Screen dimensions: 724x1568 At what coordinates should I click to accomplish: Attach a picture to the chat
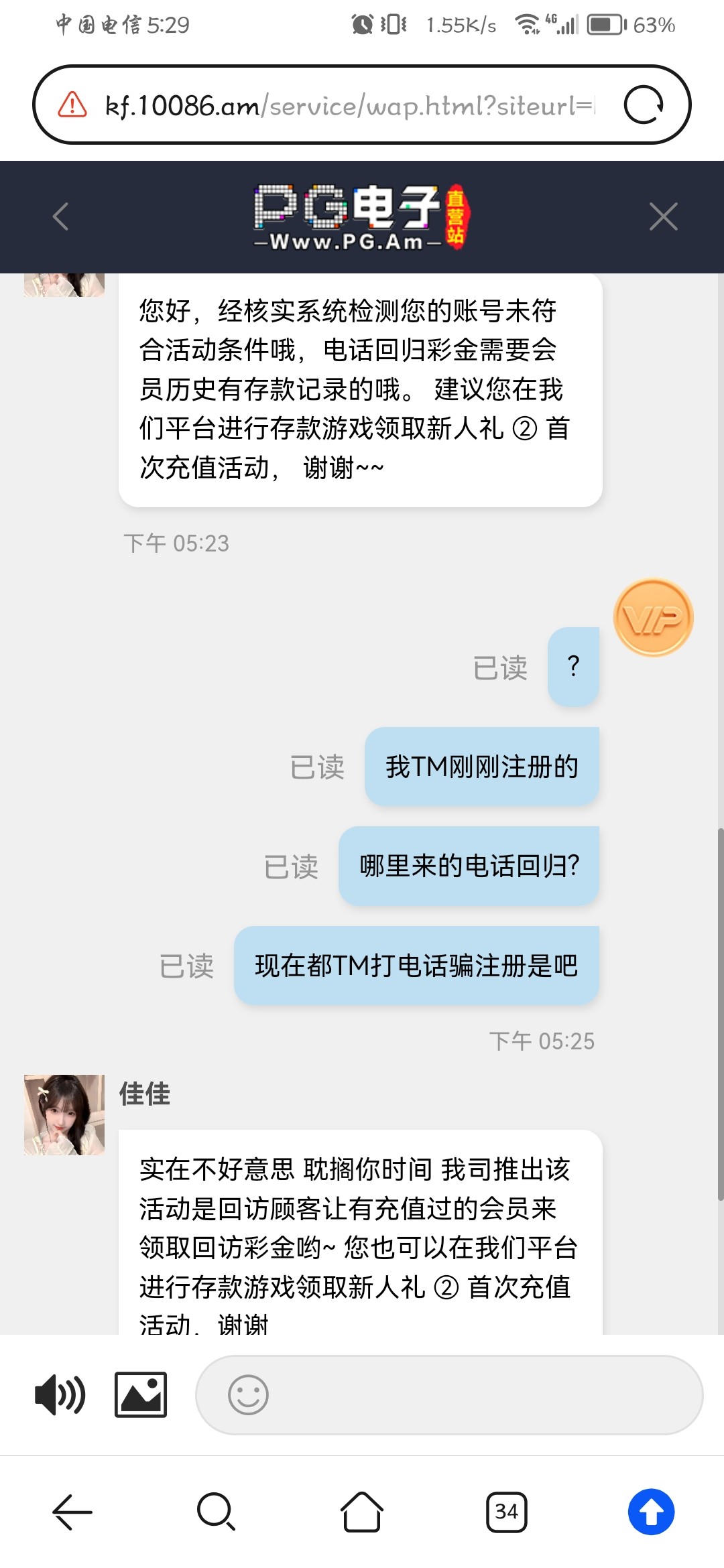141,1394
